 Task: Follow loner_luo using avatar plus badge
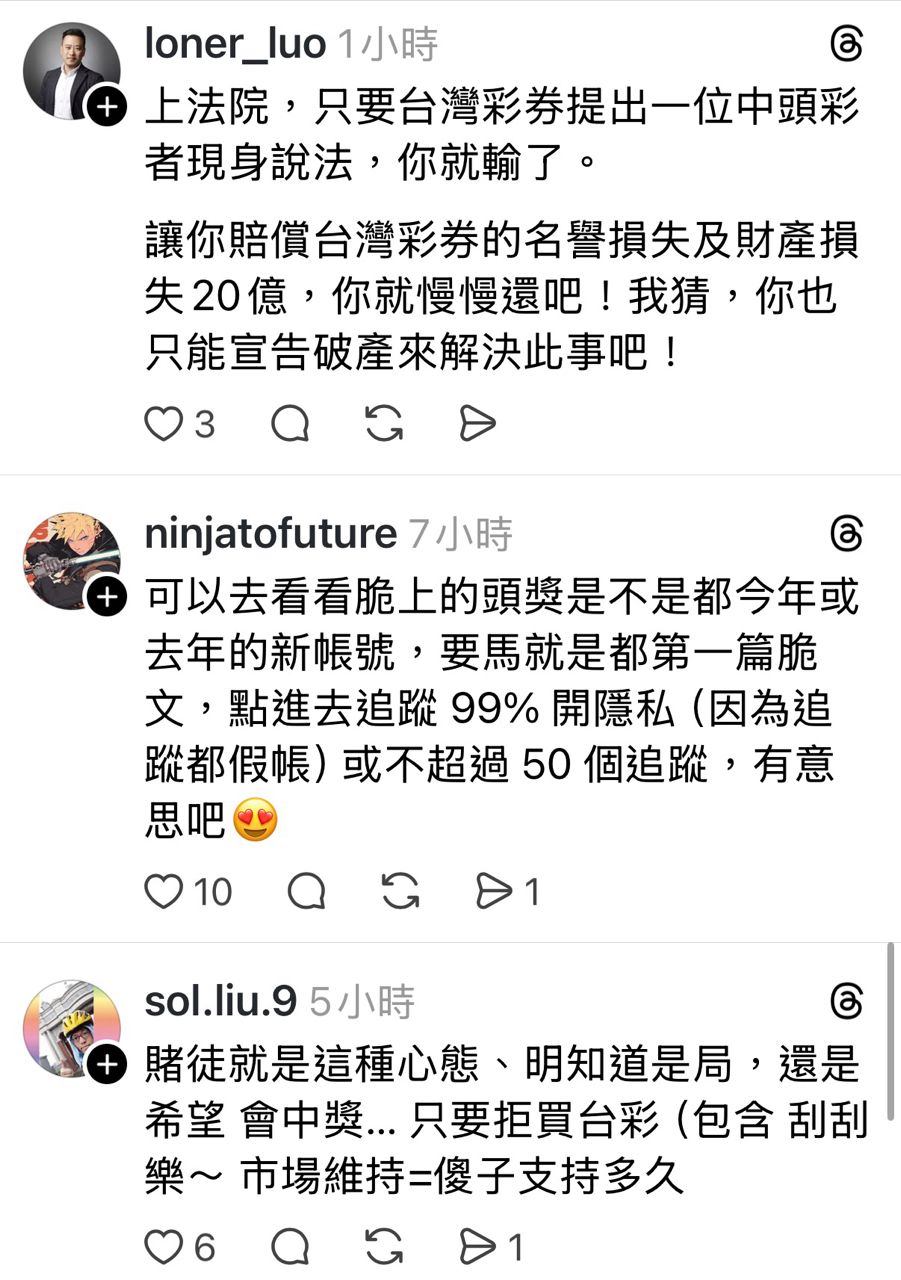tap(108, 104)
